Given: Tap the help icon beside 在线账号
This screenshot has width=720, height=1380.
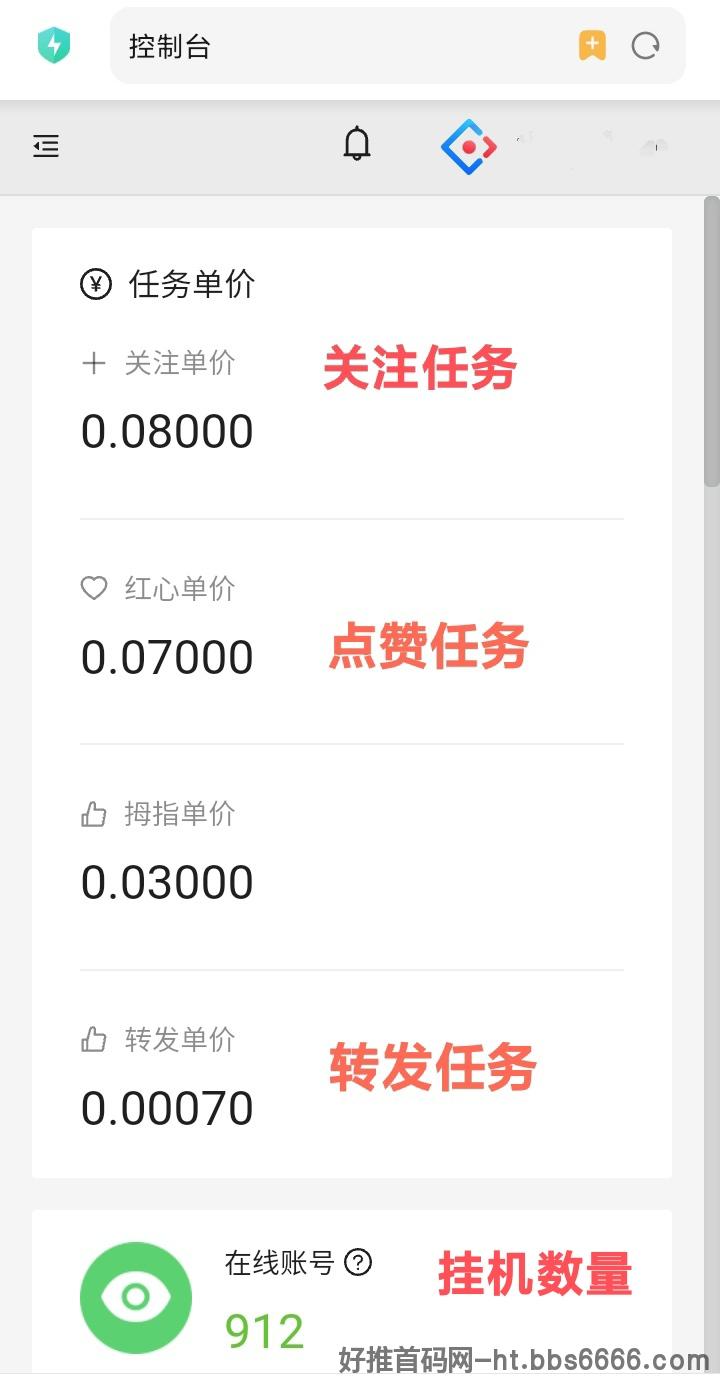Looking at the screenshot, I should tap(358, 1263).
